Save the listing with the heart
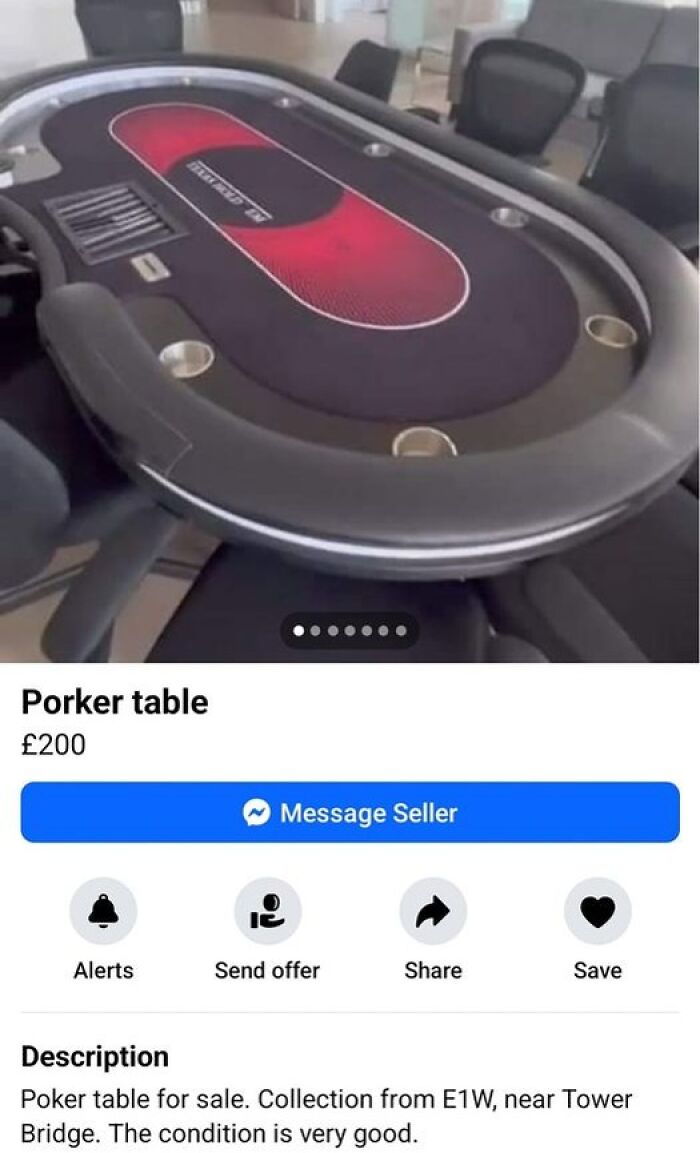 (x=597, y=912)
